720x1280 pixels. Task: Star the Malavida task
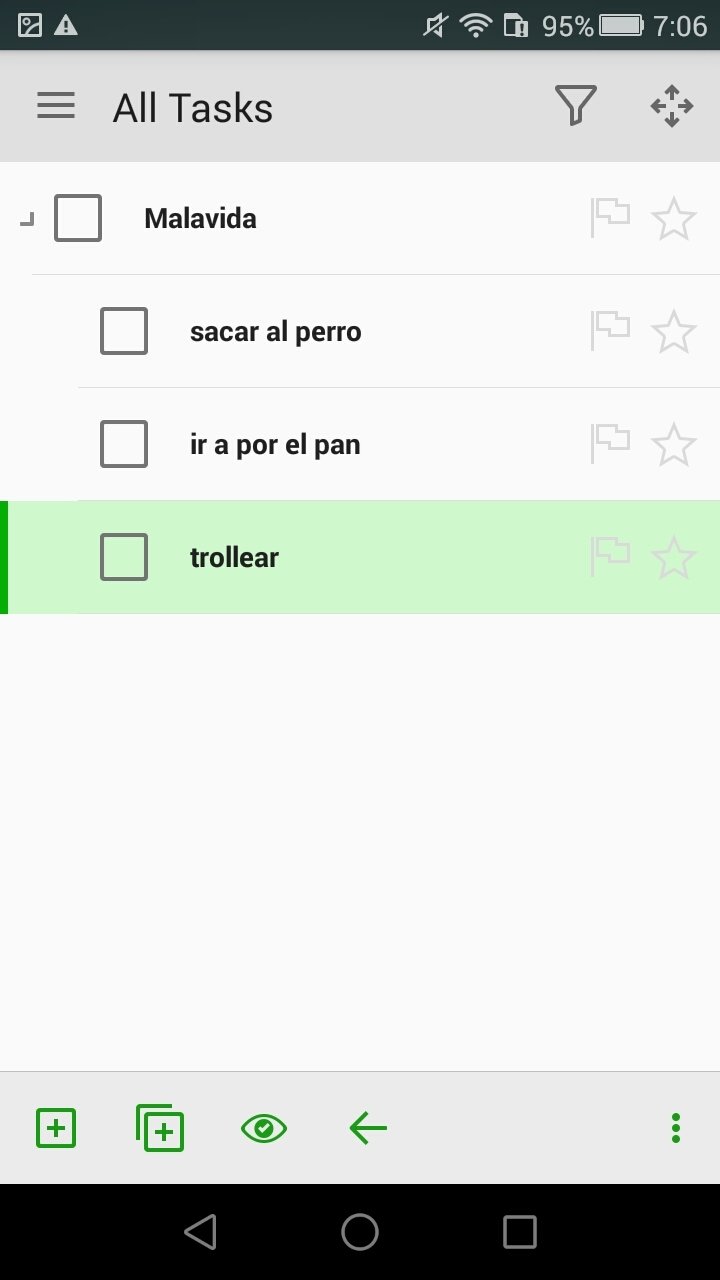673,218
